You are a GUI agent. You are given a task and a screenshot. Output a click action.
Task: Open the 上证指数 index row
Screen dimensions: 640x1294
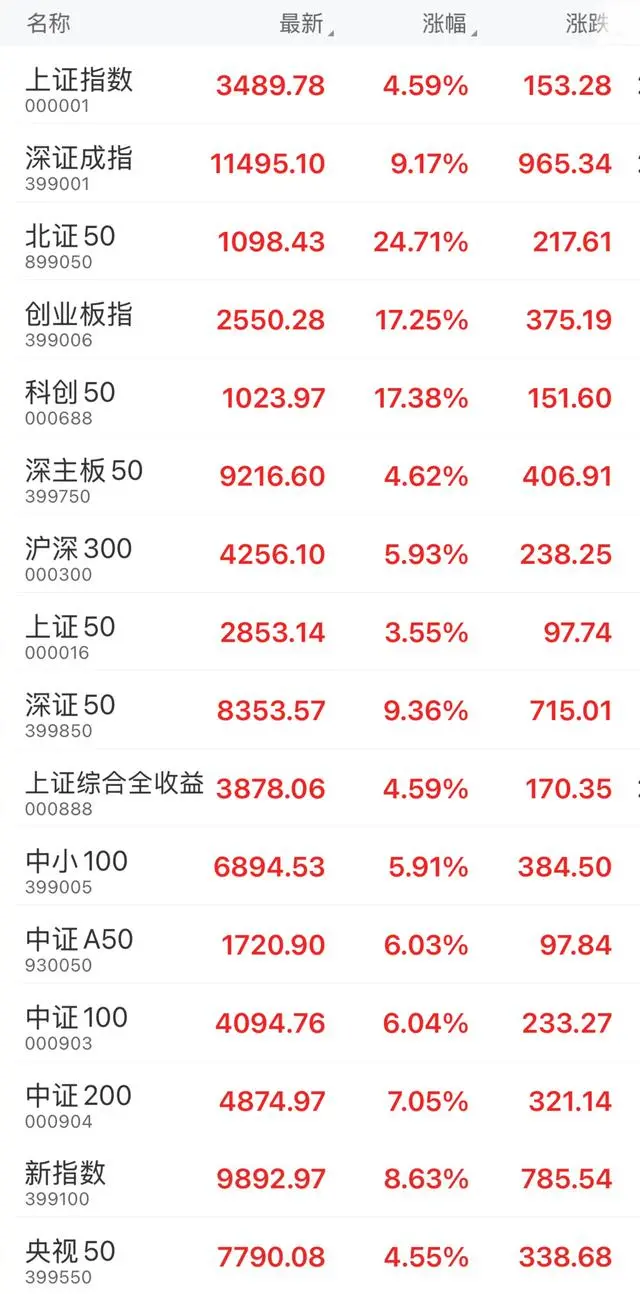(320, 86)
